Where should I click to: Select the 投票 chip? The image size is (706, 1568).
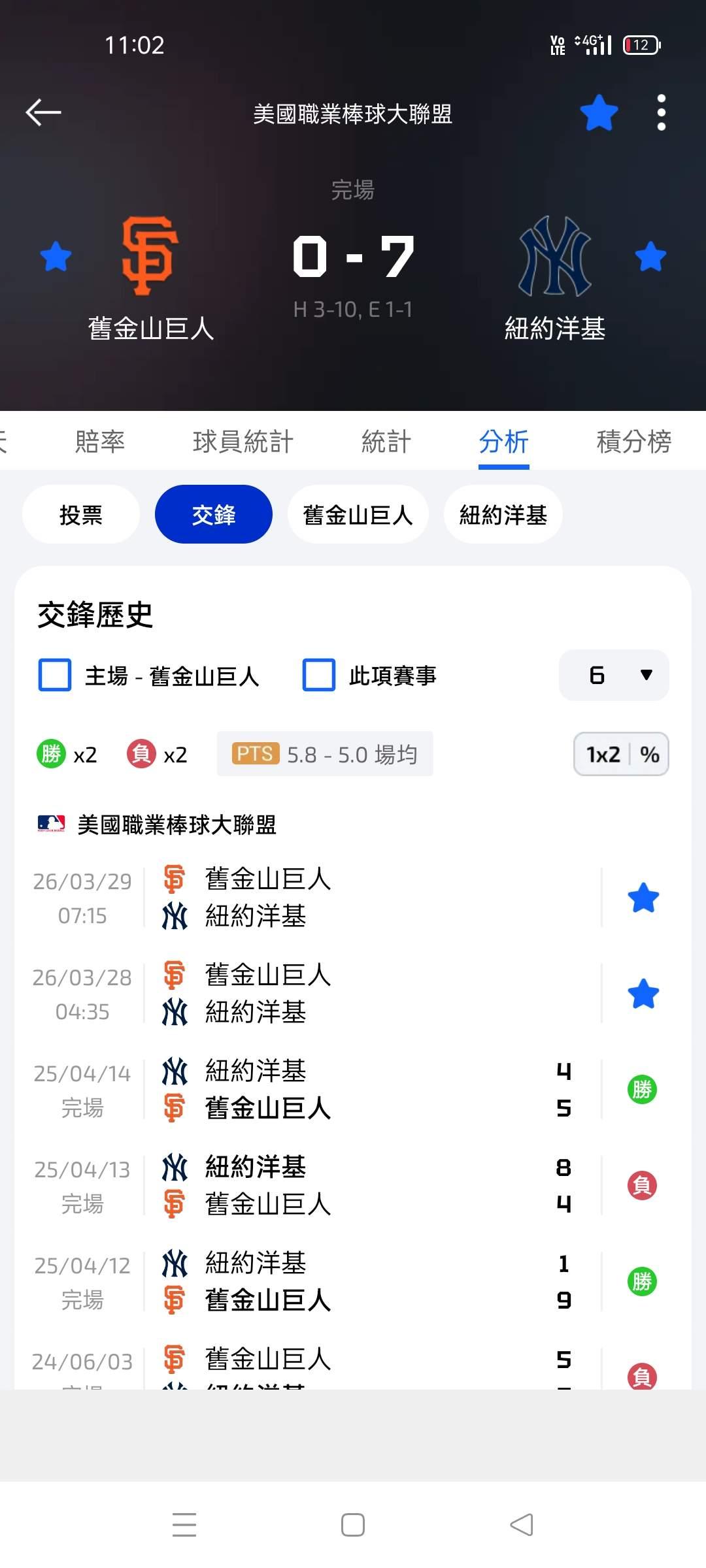(81, 515)
